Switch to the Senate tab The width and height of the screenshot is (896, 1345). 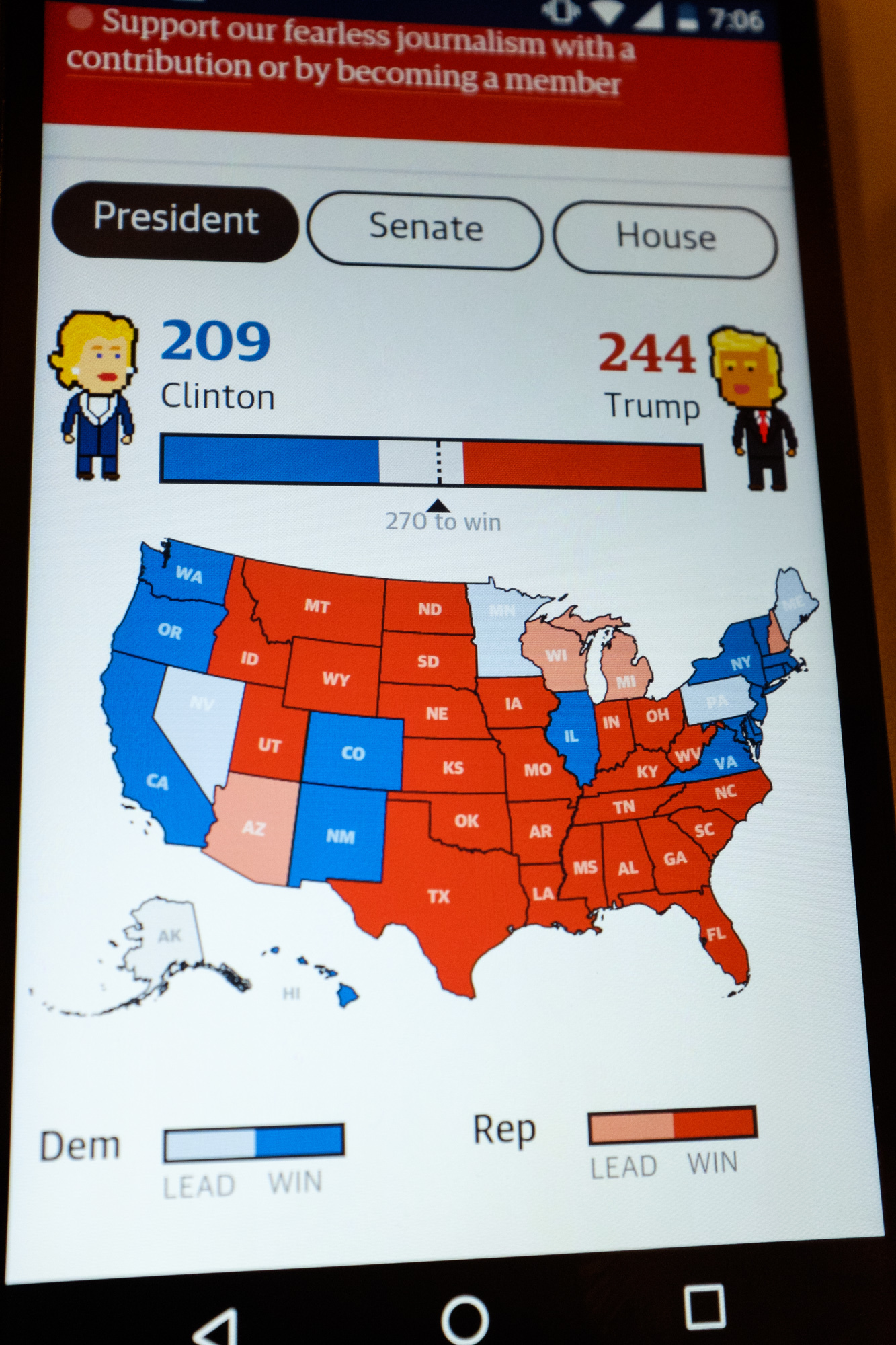(425, 229)
